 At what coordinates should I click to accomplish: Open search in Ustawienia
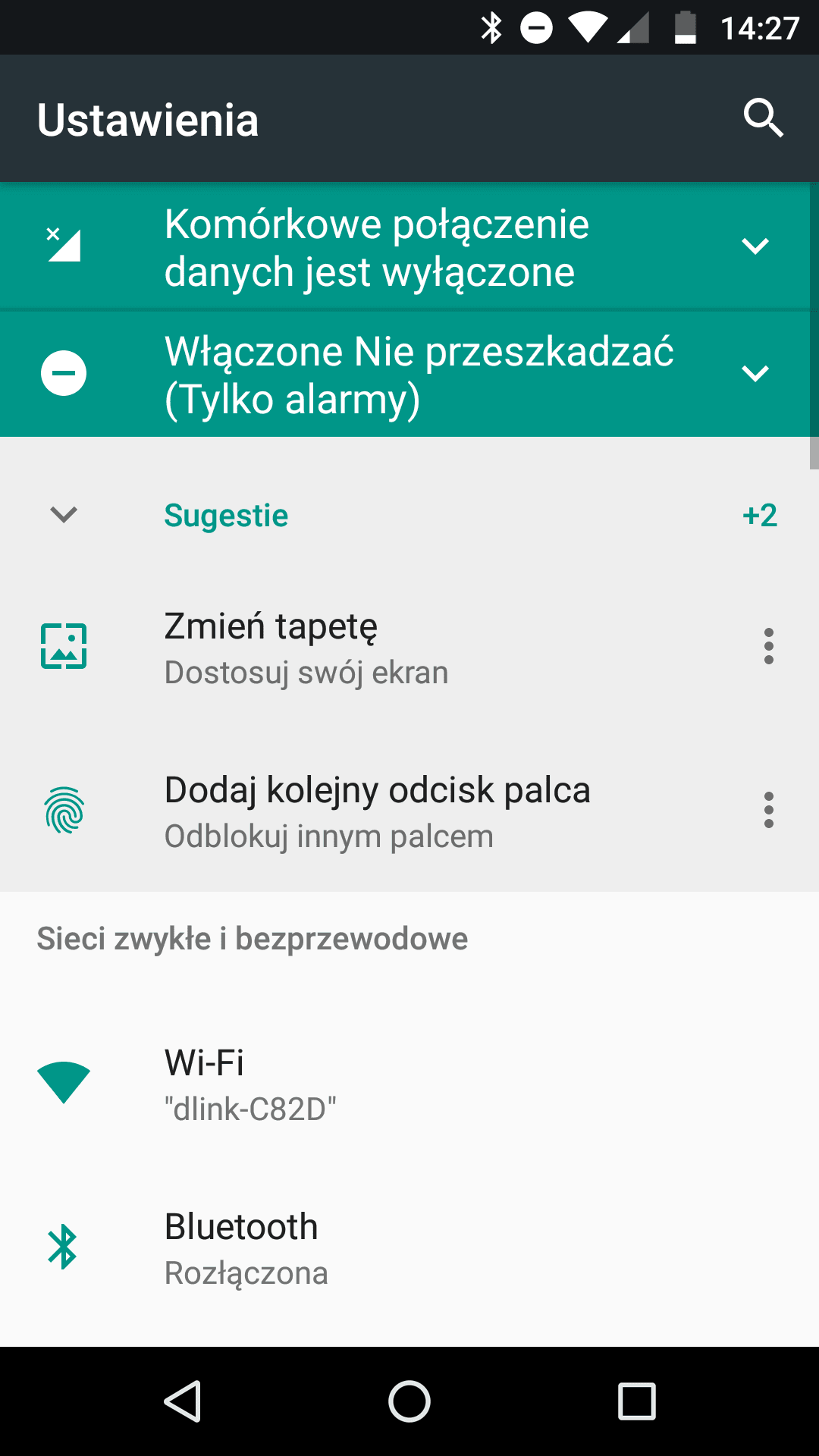point(763,118)
